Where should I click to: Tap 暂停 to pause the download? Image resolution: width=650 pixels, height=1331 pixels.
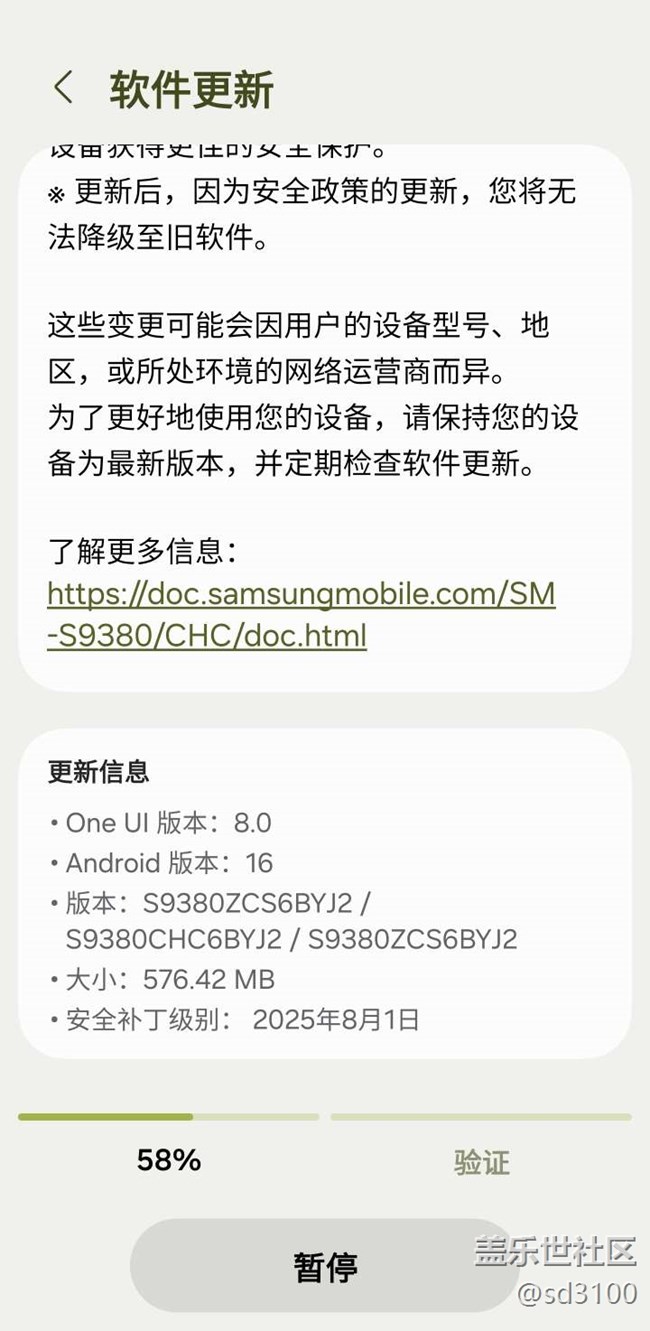[324, 1265]
